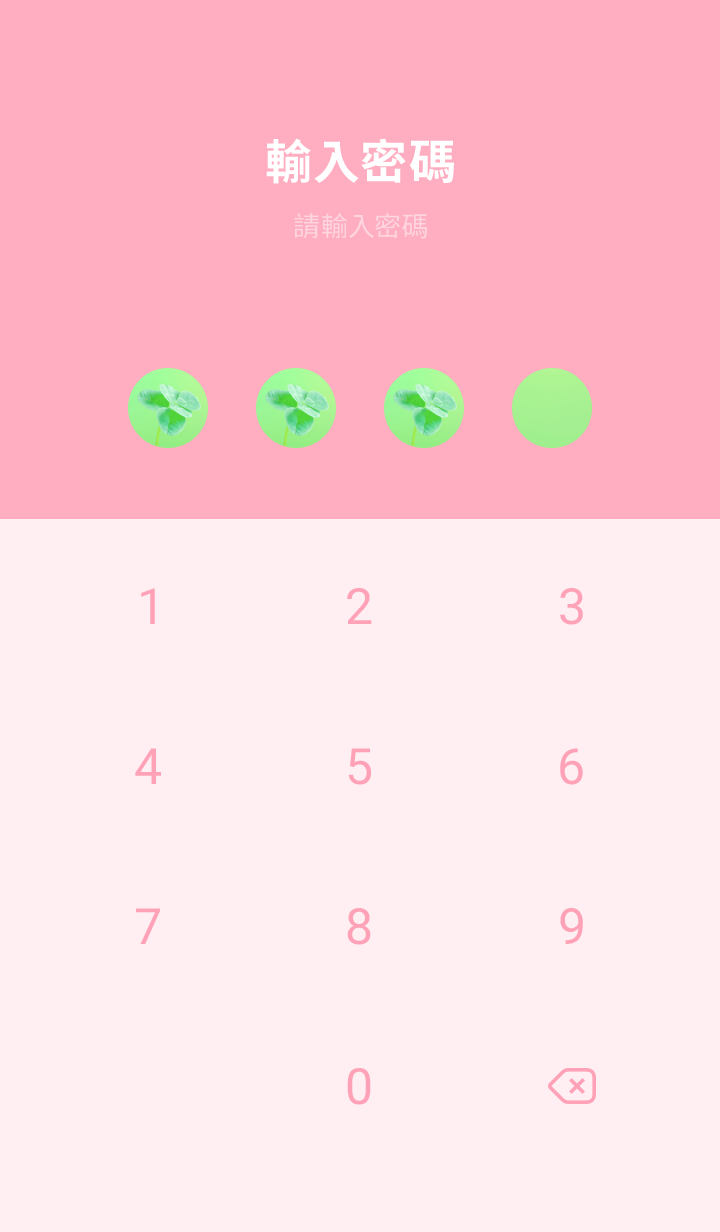Tap the number 8 key
This screenshot has width=720, height=1232.
(x=359, y=927)
